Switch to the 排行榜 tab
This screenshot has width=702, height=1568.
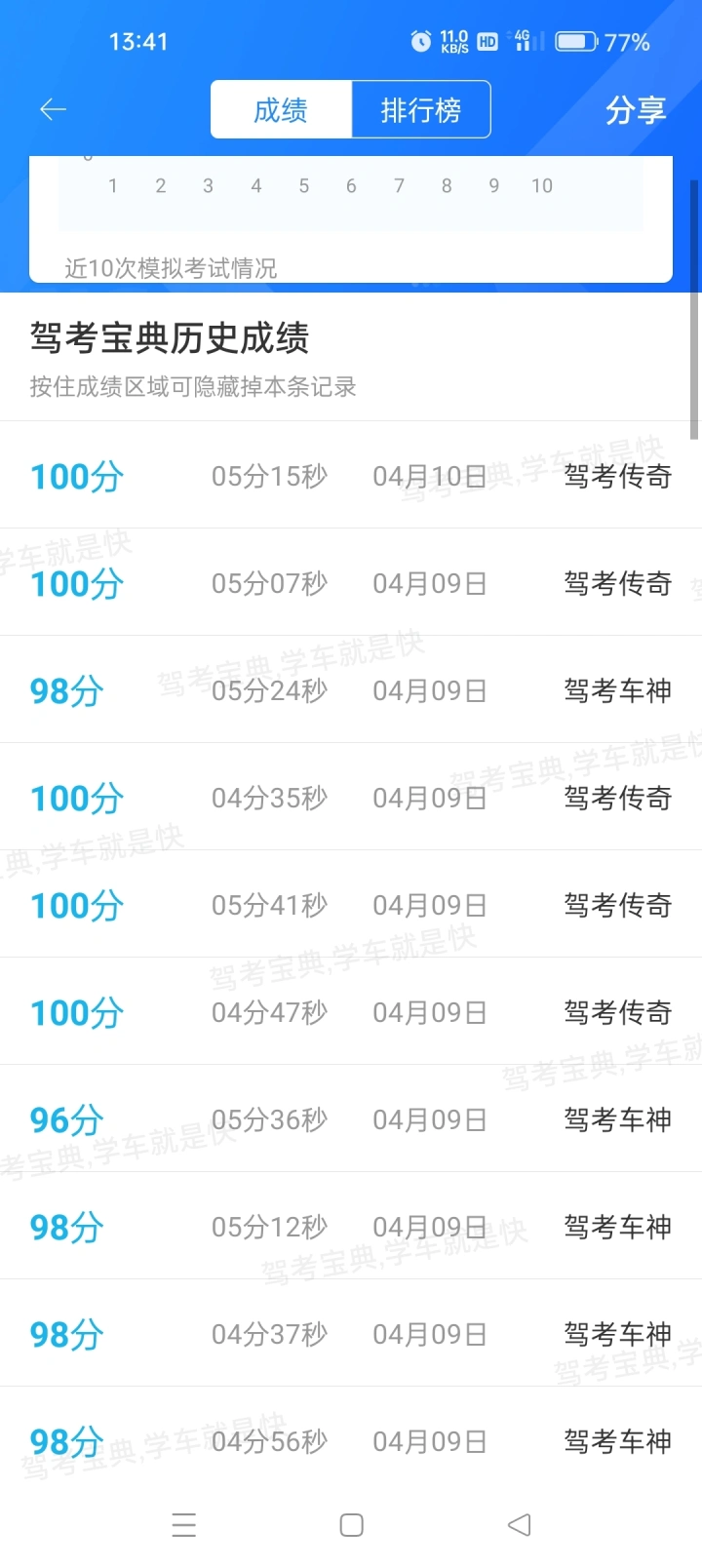[x=420, y=110]
